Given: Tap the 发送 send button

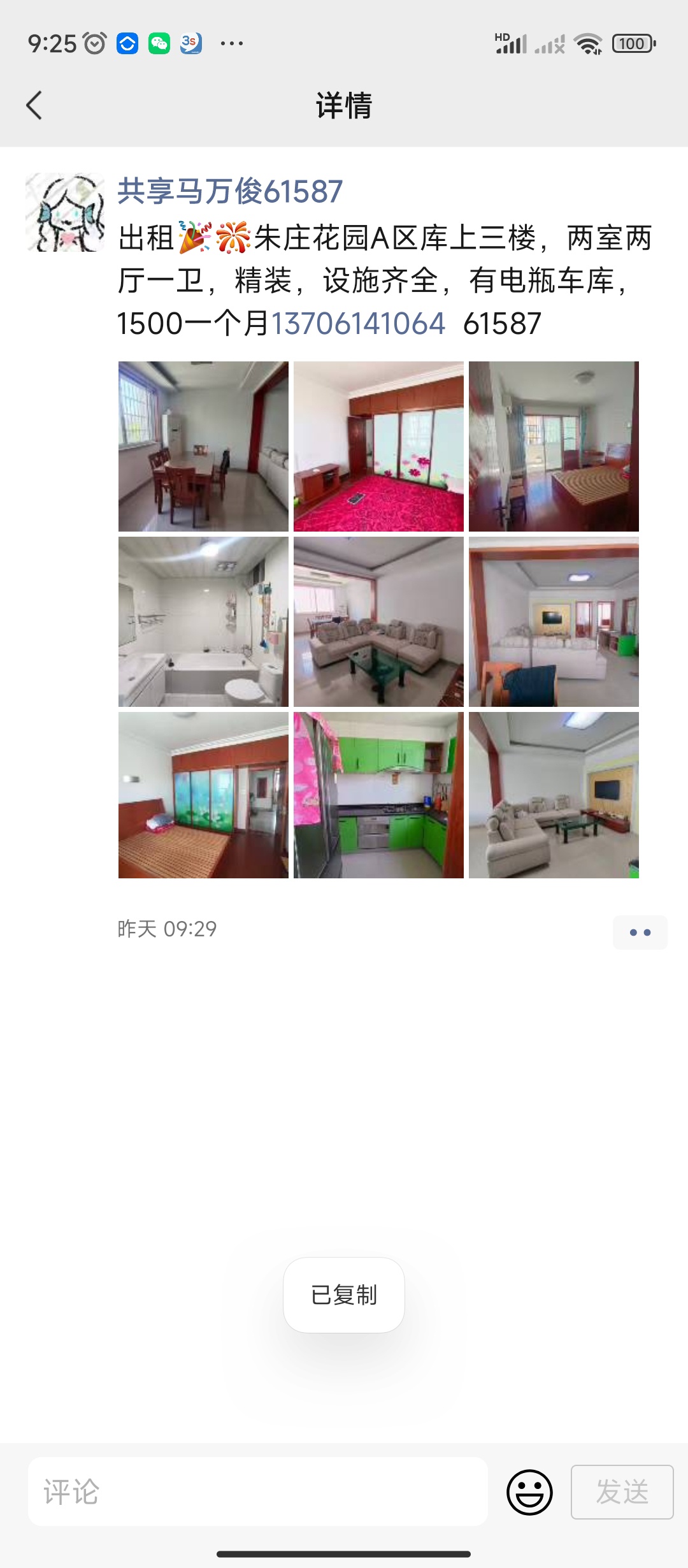Looking at the screenshot, I should pyautogui.click(x=622, y=1492).
